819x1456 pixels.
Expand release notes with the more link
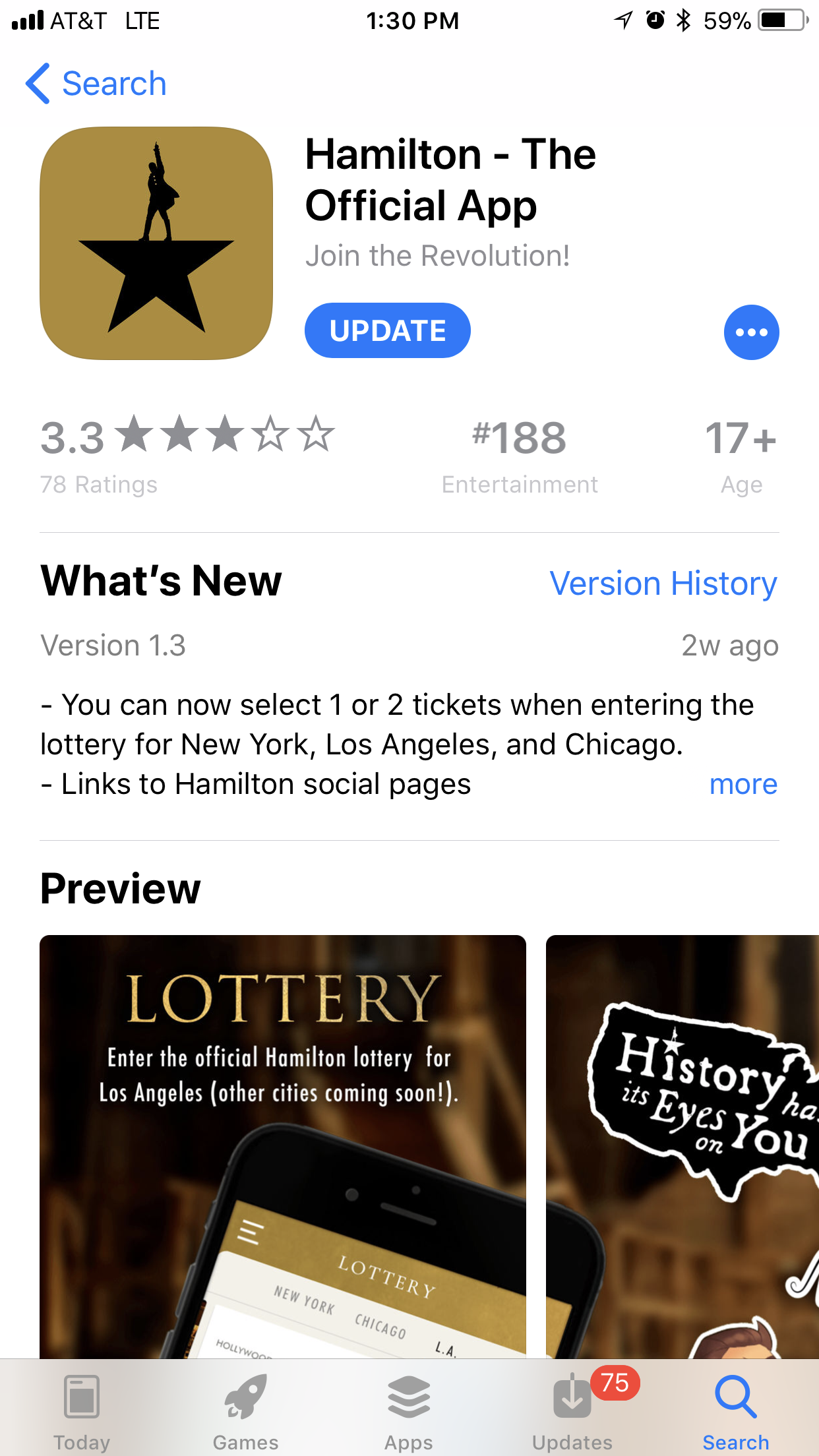743,785
